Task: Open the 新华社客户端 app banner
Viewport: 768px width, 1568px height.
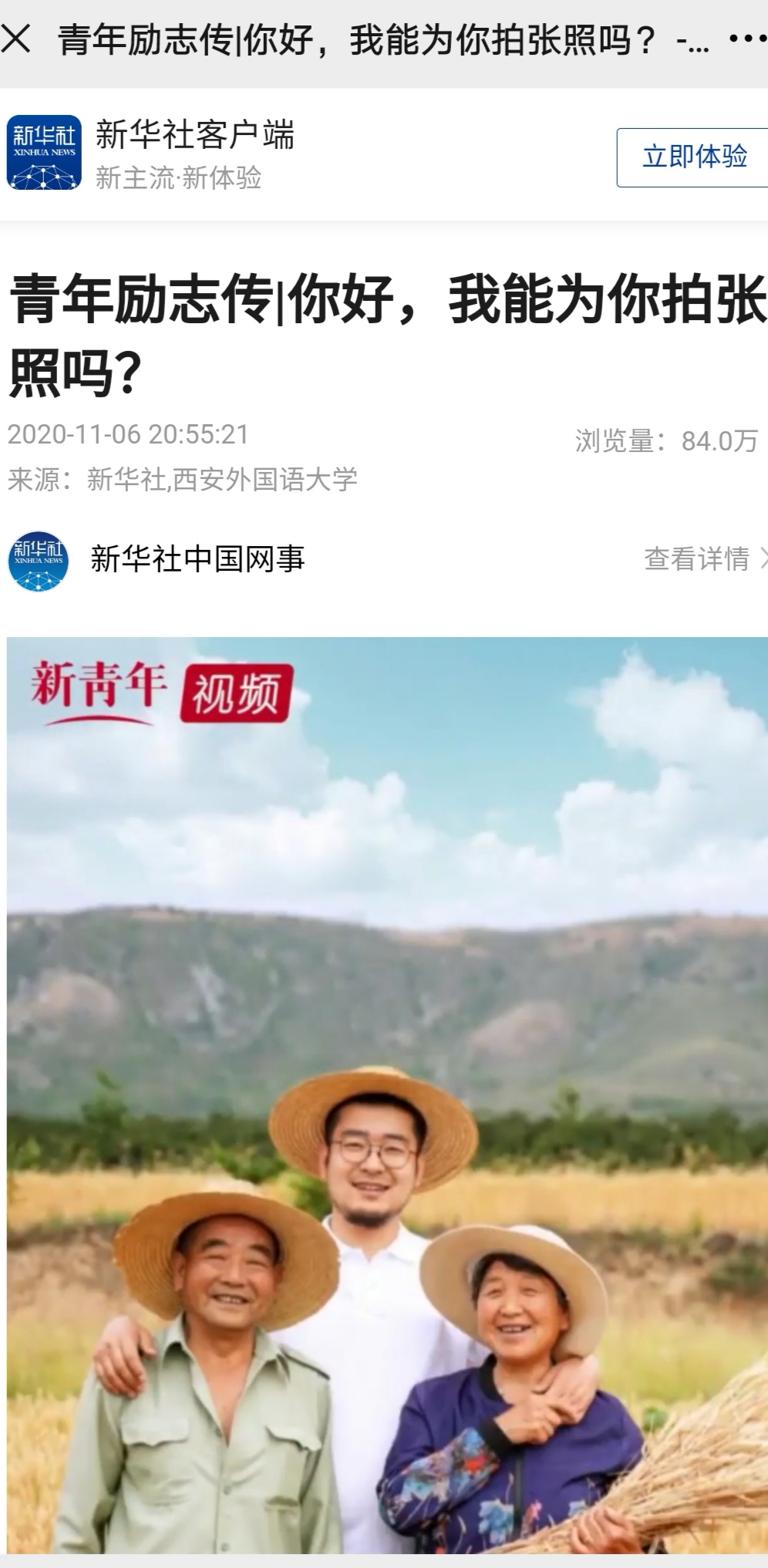Action: (x=193, y=153)
